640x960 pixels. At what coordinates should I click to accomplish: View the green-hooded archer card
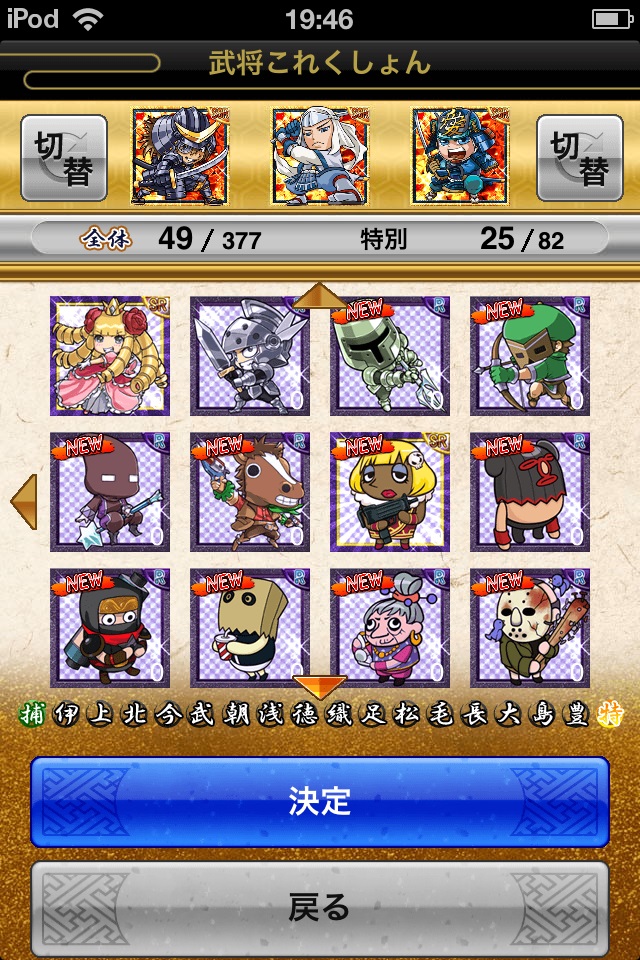(x=529, y=355)
